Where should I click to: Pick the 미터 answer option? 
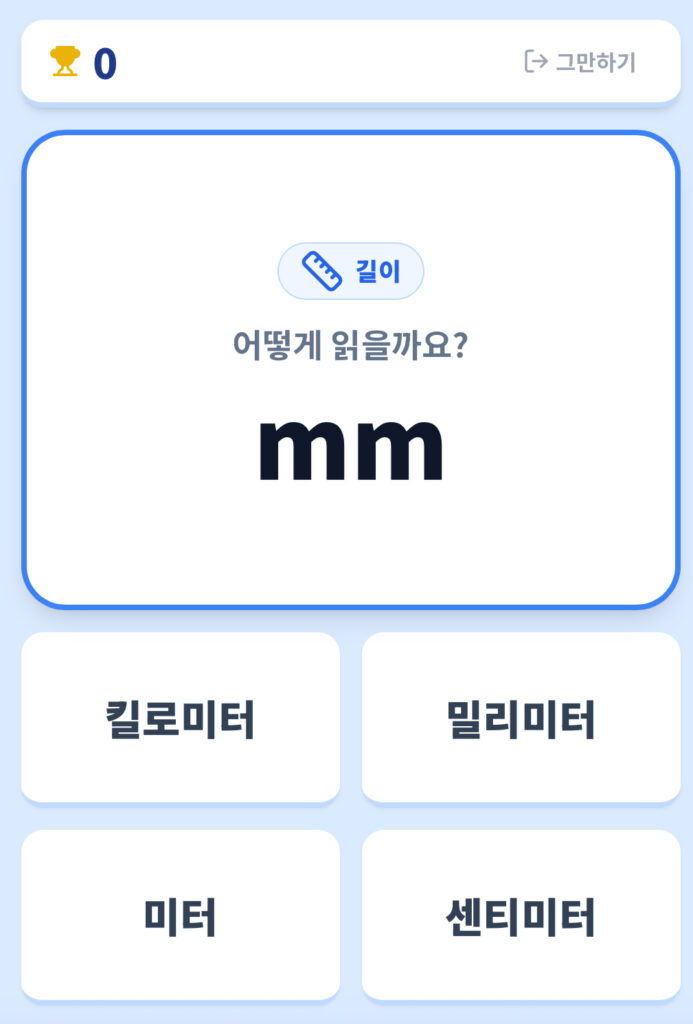click(181, 915)
